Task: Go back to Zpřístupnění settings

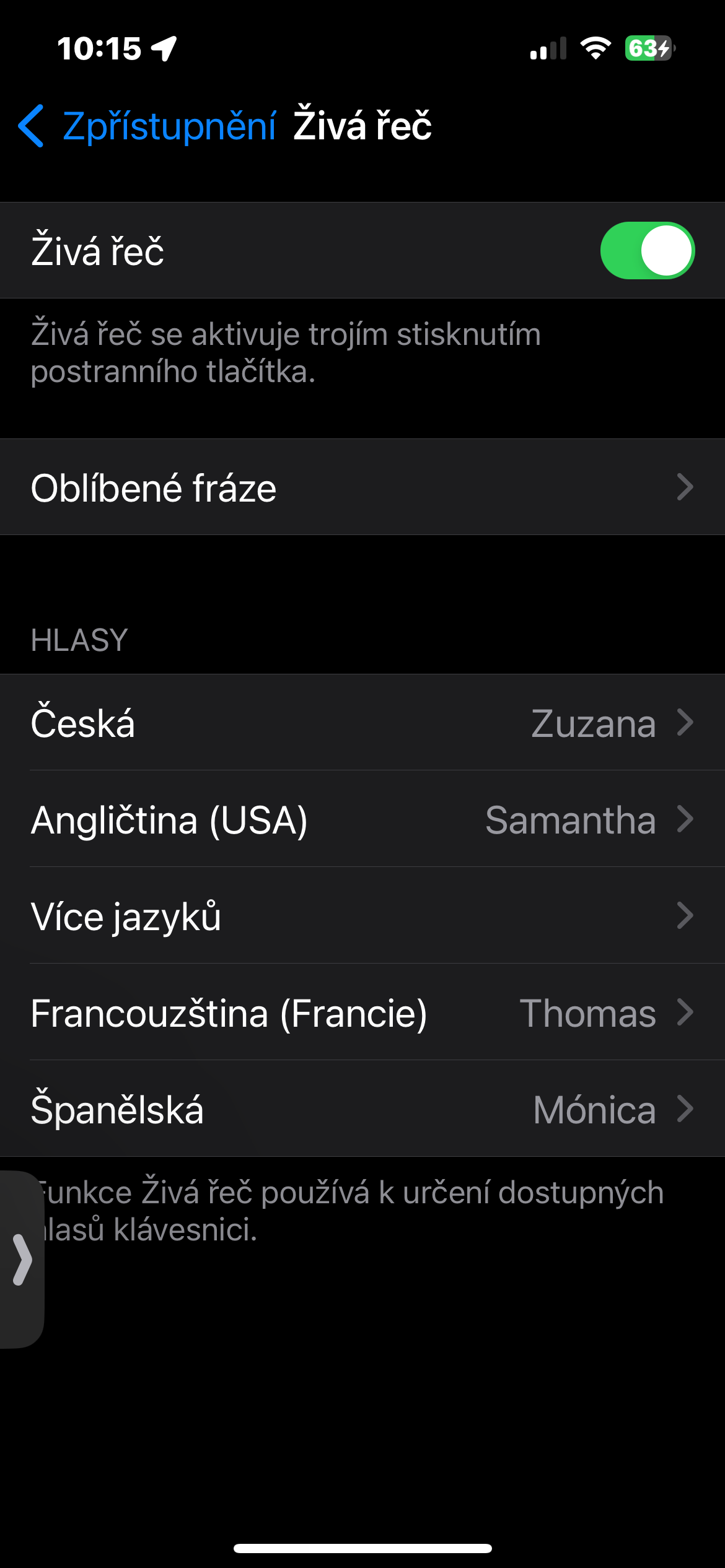Action: 147,126
